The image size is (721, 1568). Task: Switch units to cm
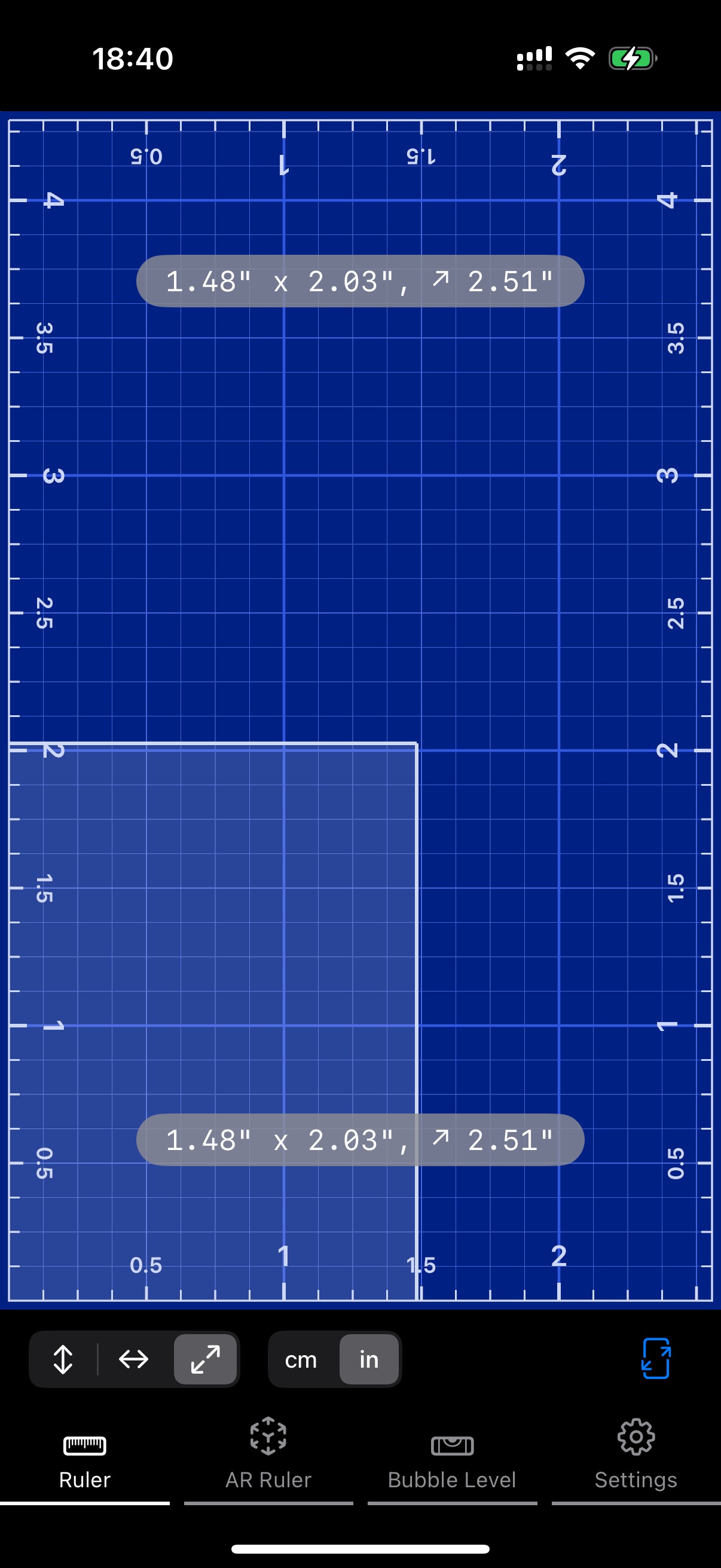tap(301, 1359)
